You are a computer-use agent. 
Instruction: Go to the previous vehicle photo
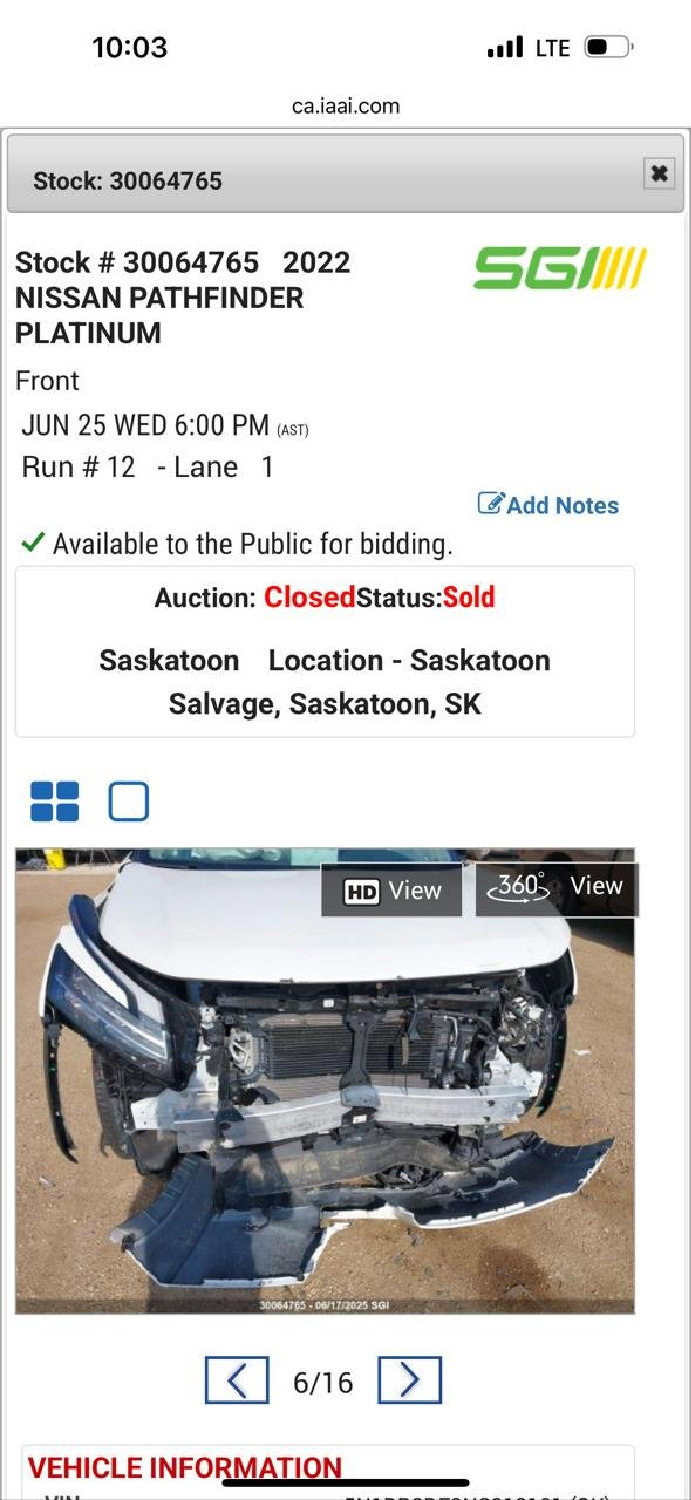[x=237, y=1381]
